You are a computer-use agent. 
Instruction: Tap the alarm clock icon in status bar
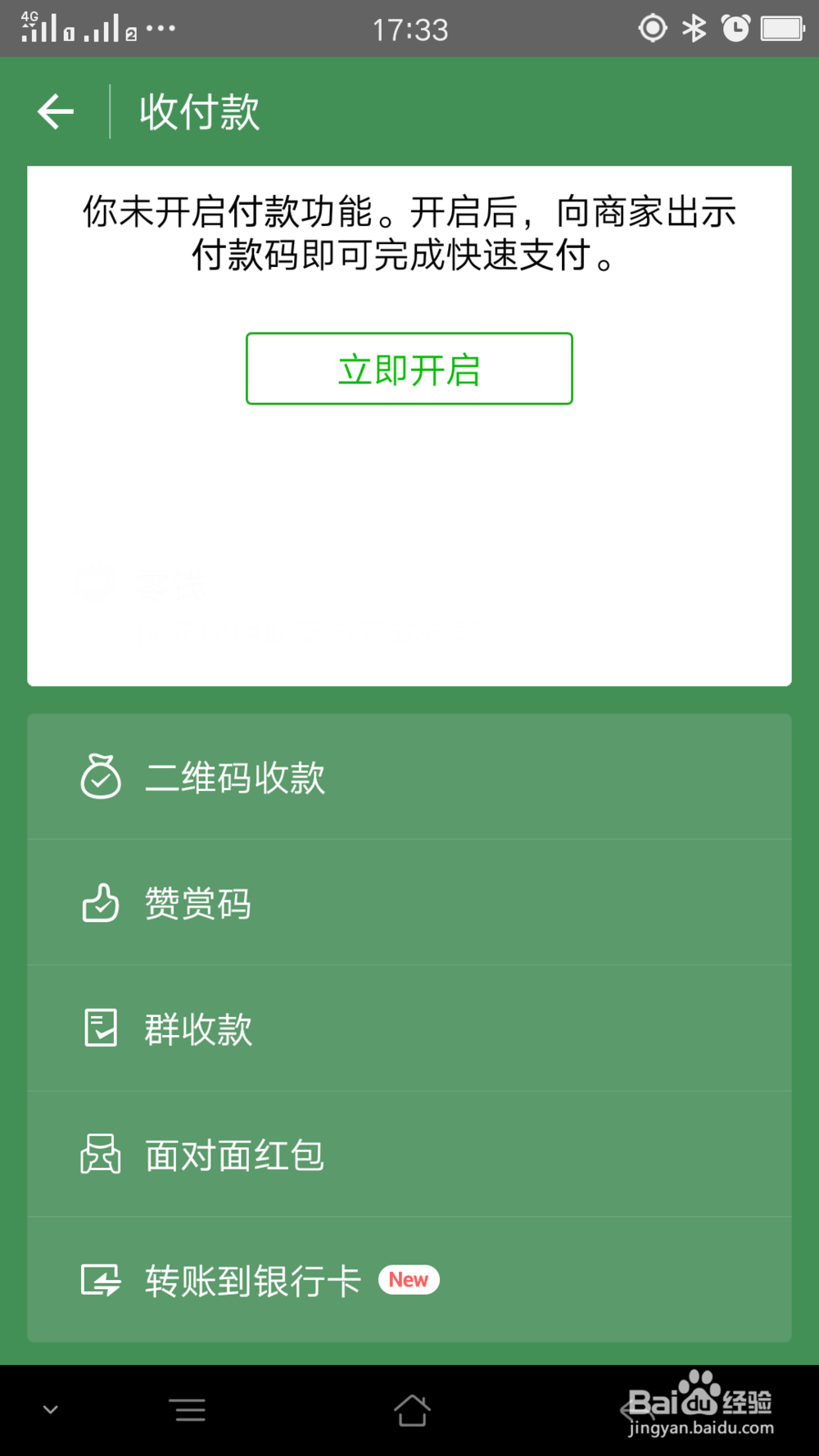[736, 27]
